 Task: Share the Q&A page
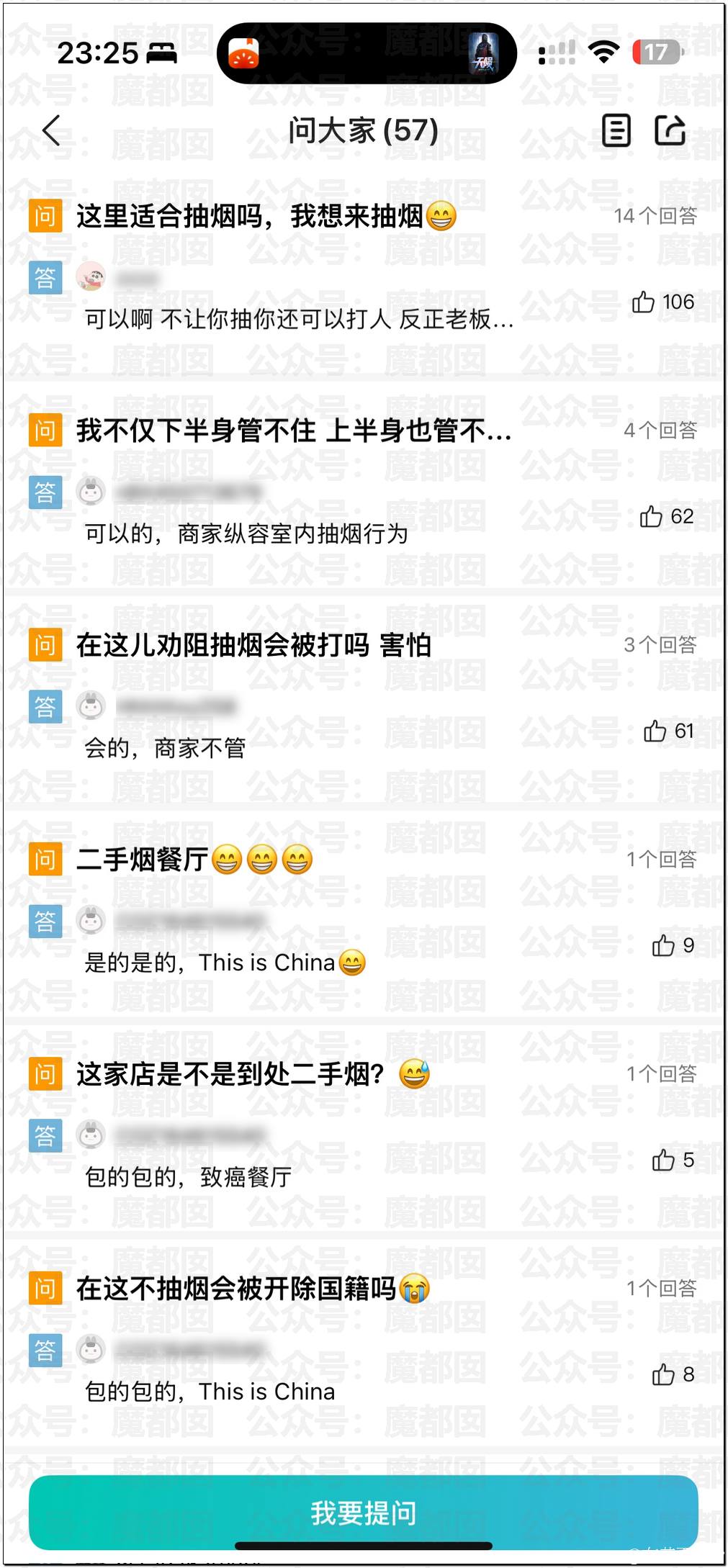(669, 130)
